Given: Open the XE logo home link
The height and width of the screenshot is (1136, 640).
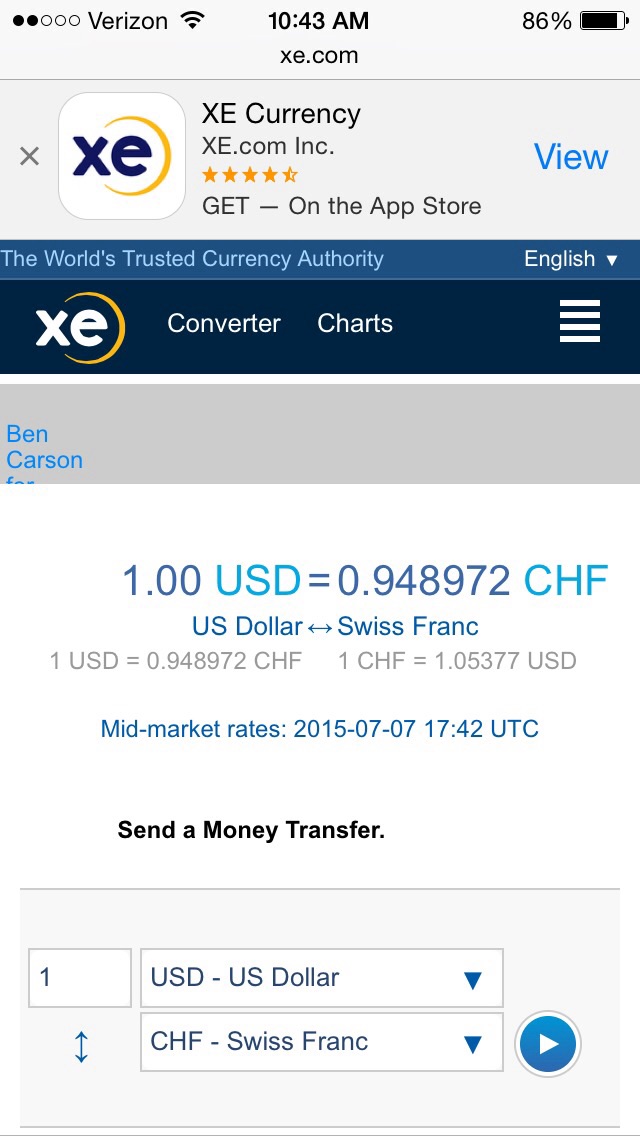Looking at the screenshot, I should click(x=80, y=327).
